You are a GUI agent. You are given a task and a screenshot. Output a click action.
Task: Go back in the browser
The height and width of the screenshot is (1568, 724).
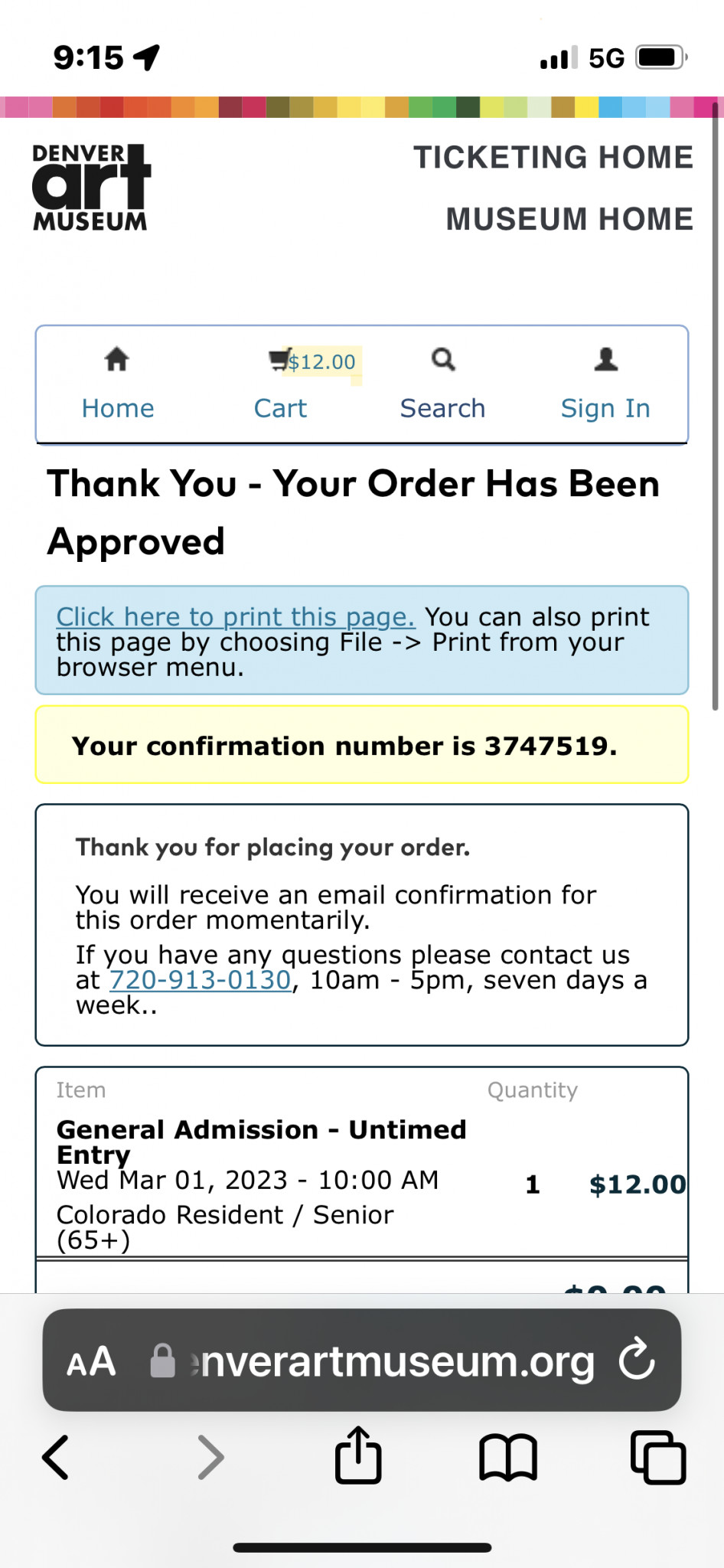[x=56, y=1456]
